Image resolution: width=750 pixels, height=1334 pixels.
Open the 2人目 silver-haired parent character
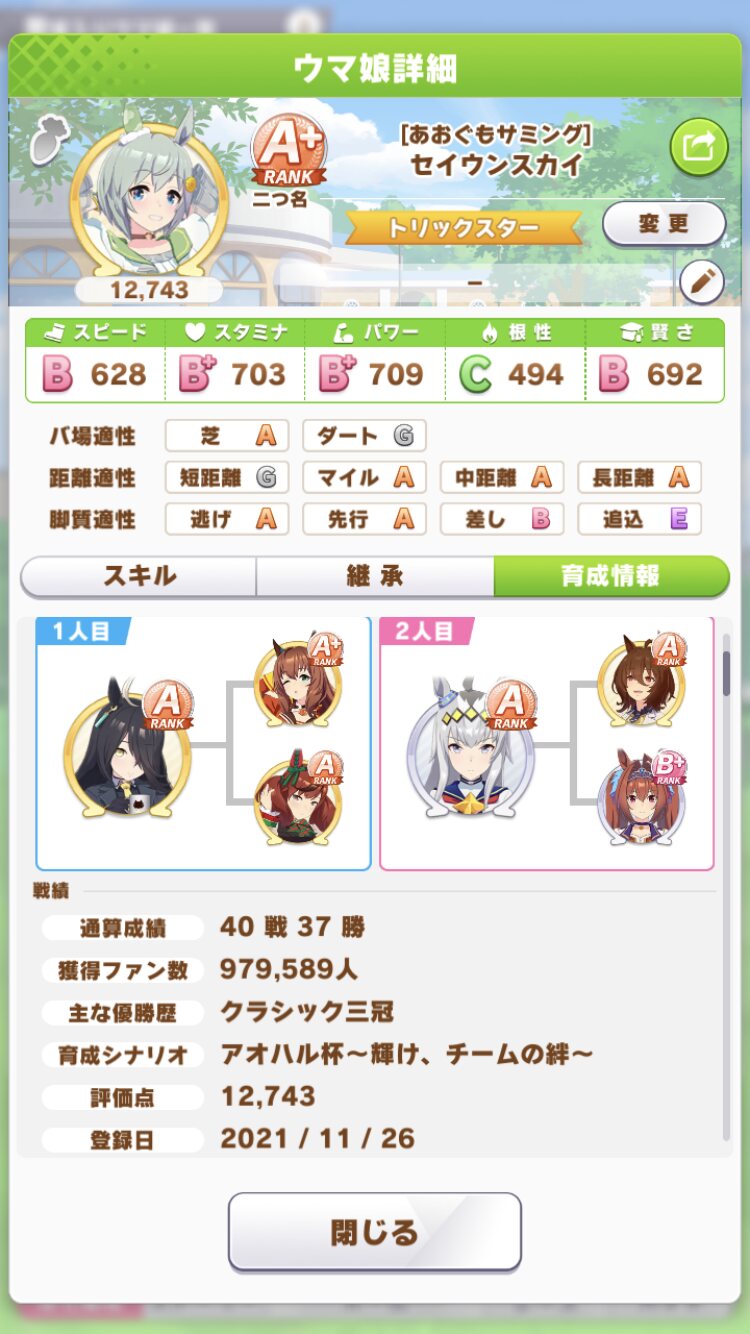coord(471,747)
